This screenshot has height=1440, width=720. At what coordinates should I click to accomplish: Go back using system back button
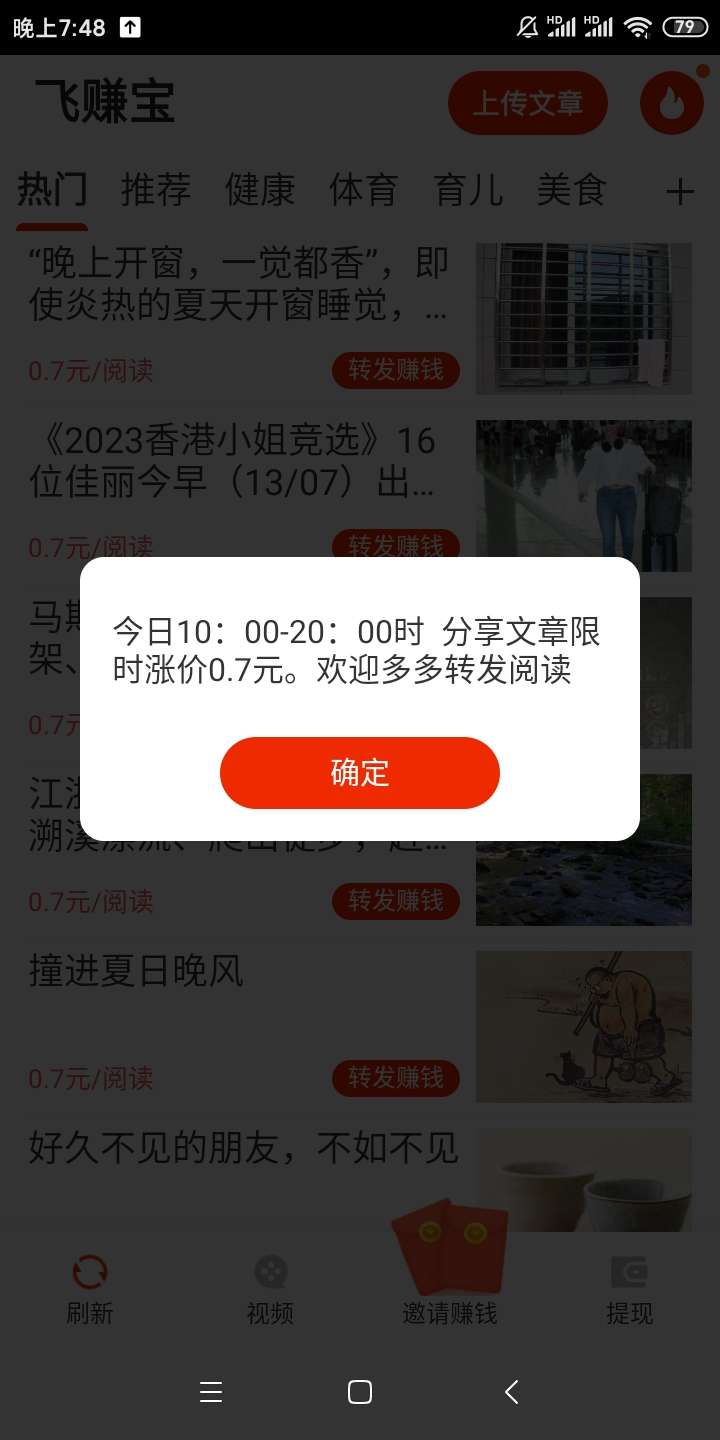click(x=511, y=1392)
